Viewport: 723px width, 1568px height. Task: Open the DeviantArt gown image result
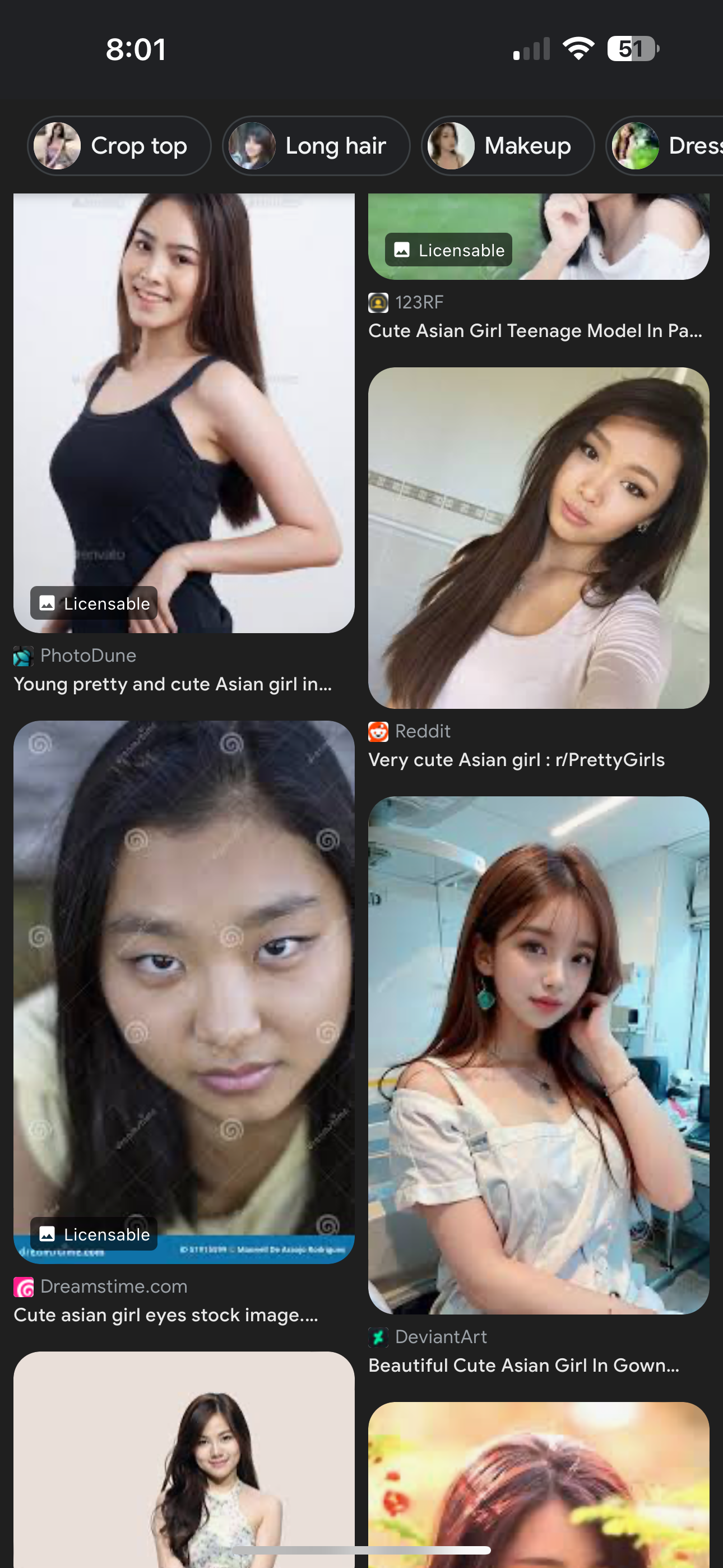click(x=538, y=1054)
